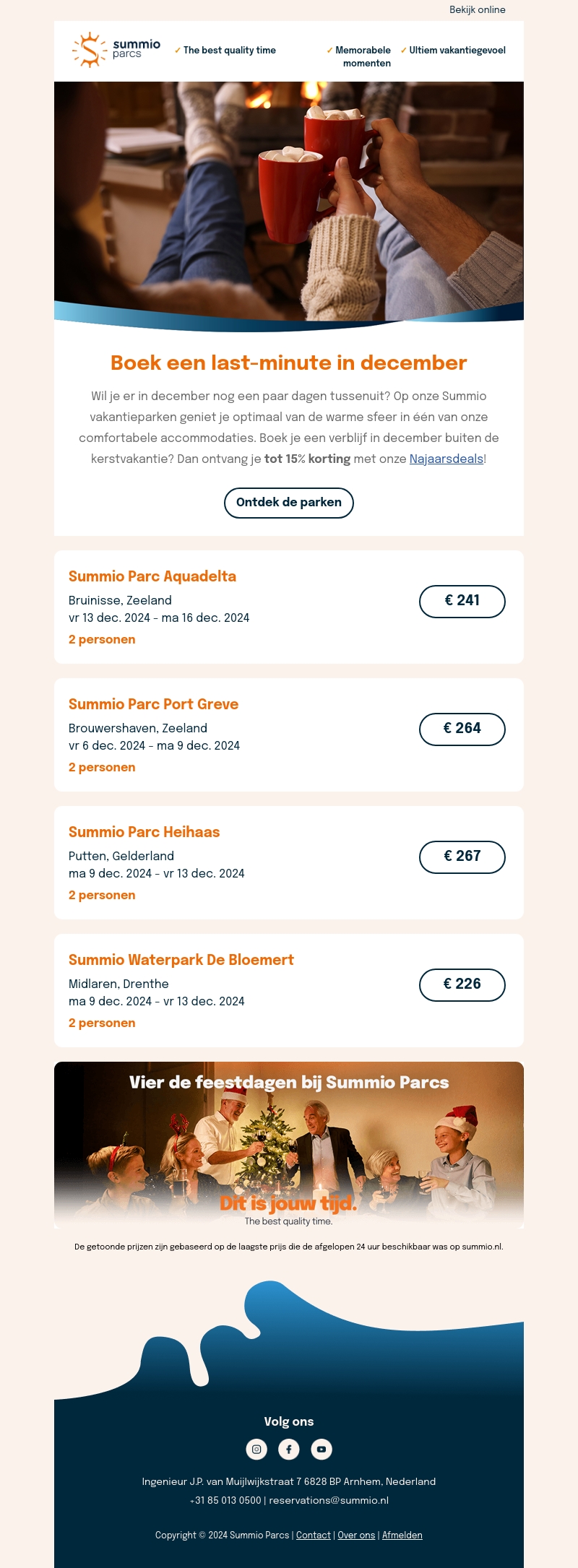The width and height of the screenshot is (578, 1568).
Task: Open the Over ons footer link
Action: pos(356,1535)
